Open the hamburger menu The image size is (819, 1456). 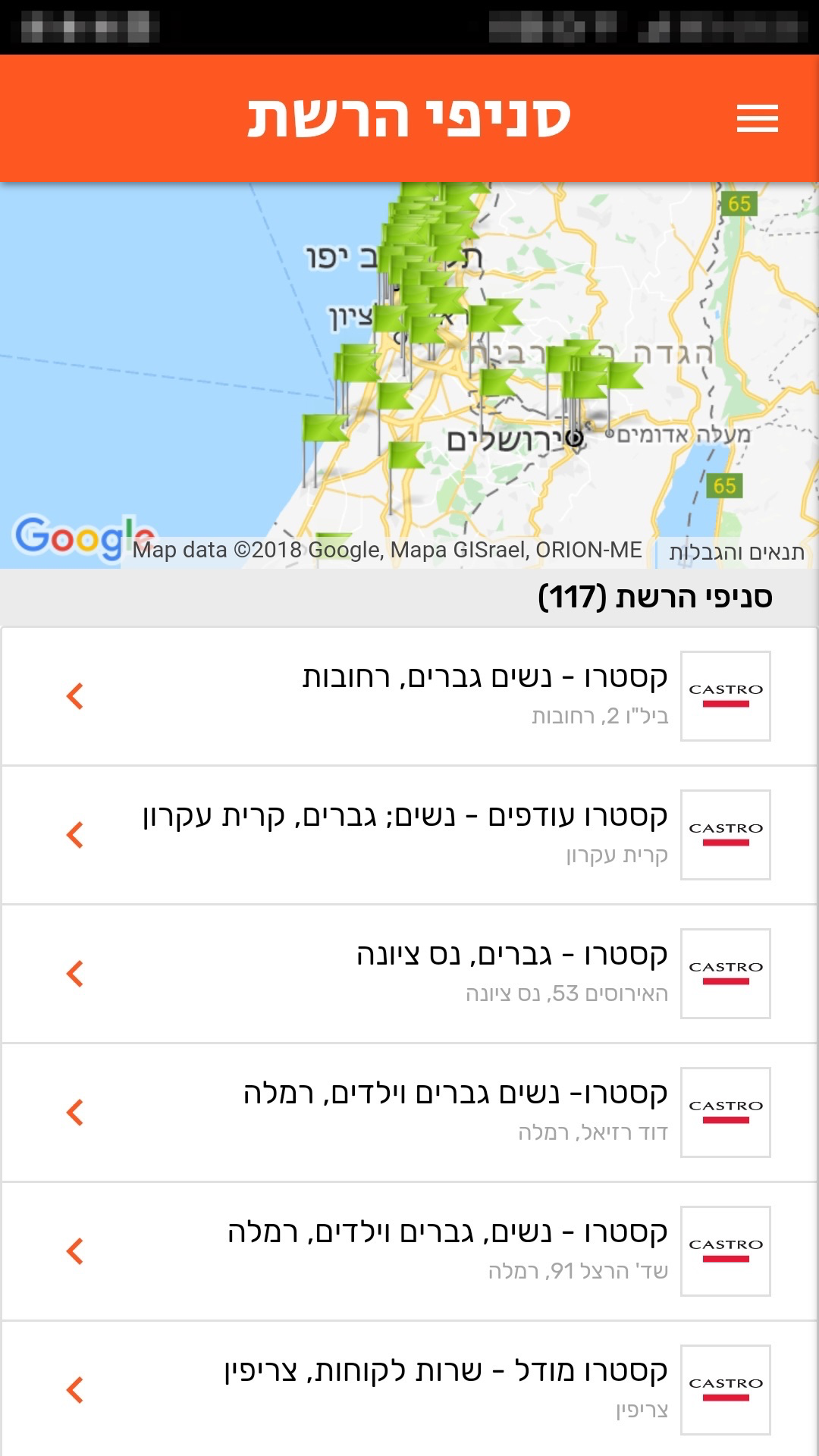(x=757, y=118)
